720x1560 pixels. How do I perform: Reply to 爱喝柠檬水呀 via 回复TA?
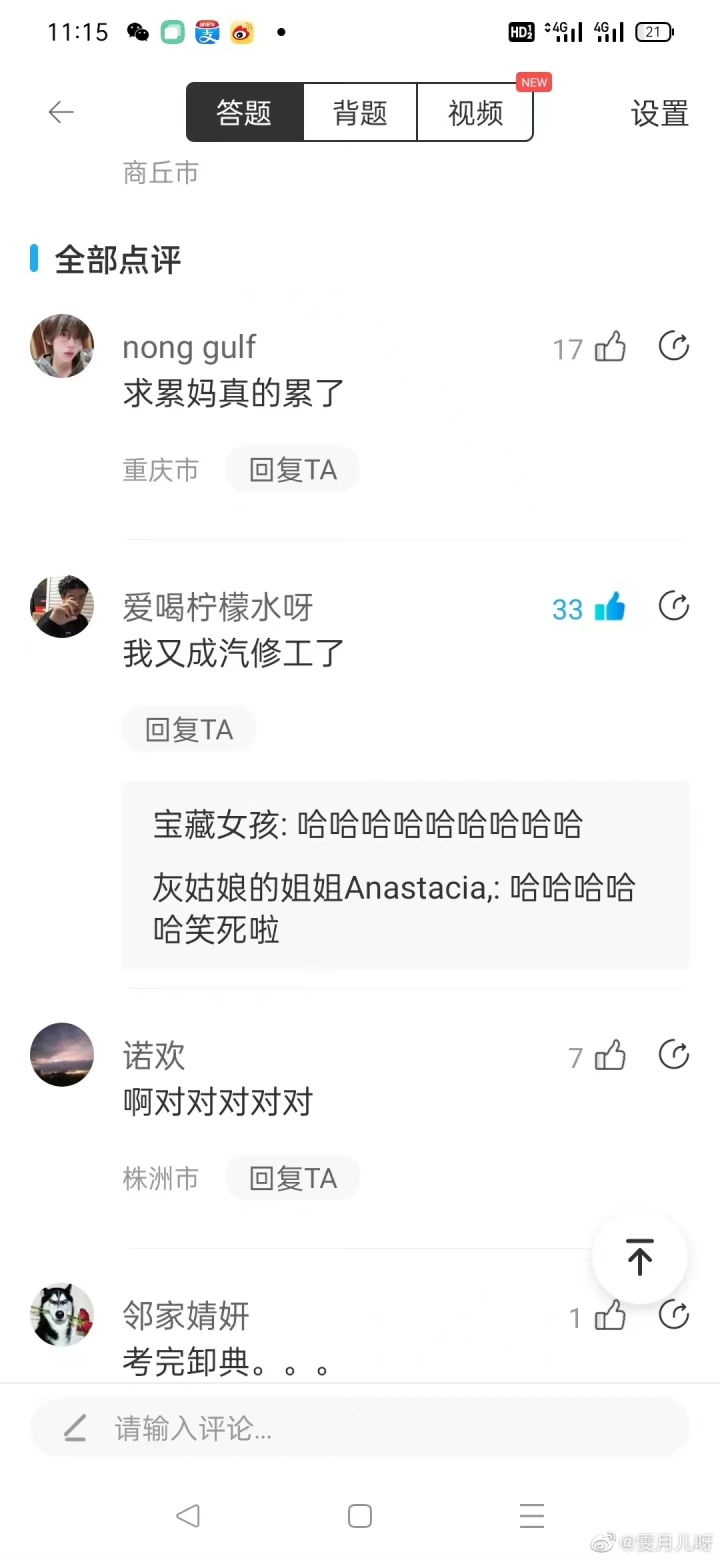coord(189,729)
